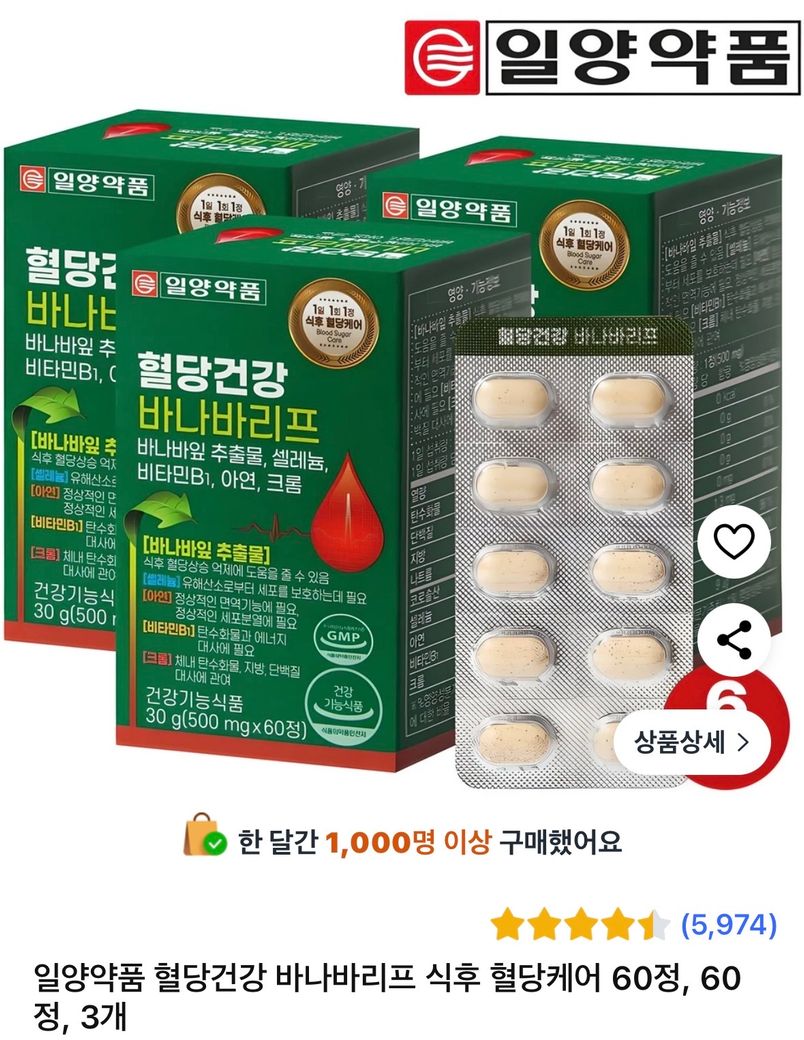The height and width of the screenshot is (1040, 804).
Task: Open the 5,974 reviews link
Action: (x=727, y=925)
